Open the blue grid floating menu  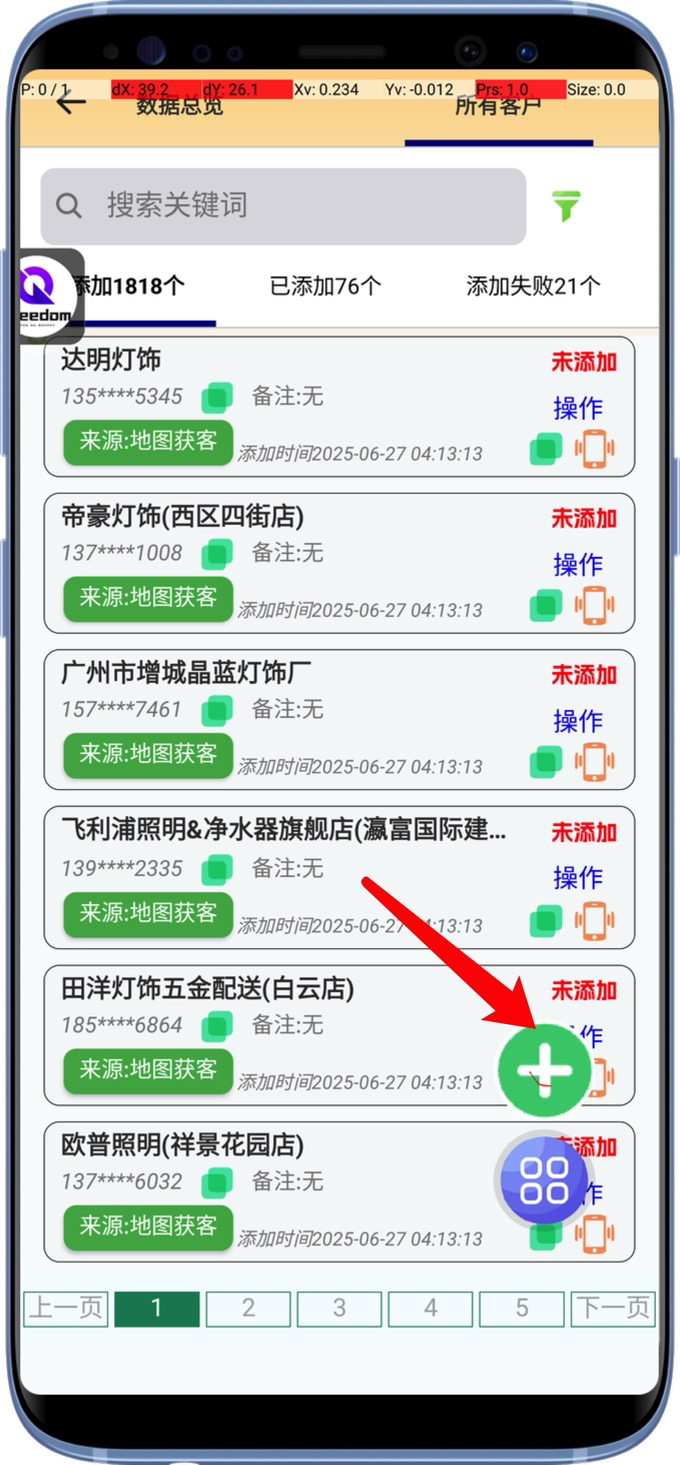coord(544,1179)
